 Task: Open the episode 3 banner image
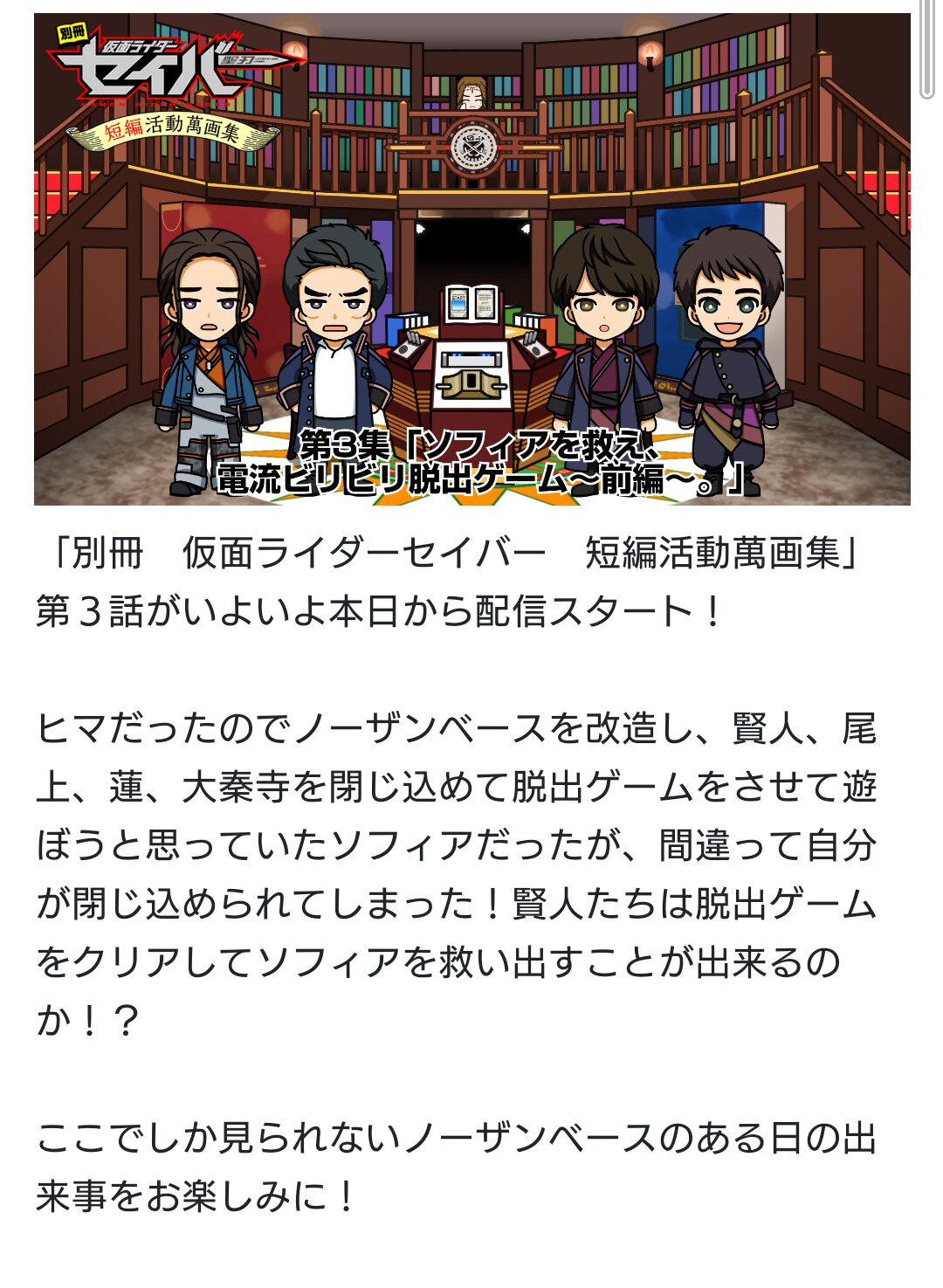pos(471,259)
